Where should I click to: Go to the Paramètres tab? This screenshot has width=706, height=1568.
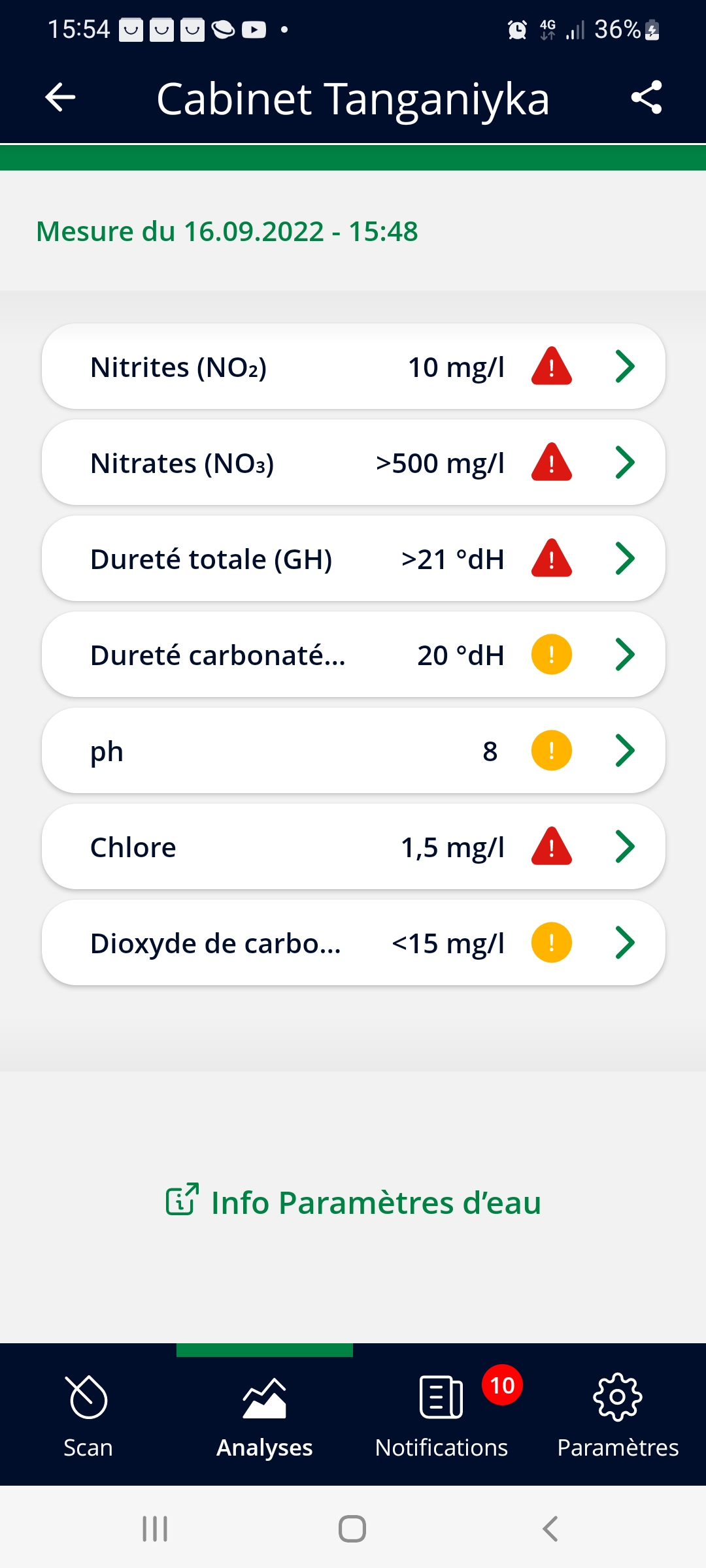tap(618, 1415)
